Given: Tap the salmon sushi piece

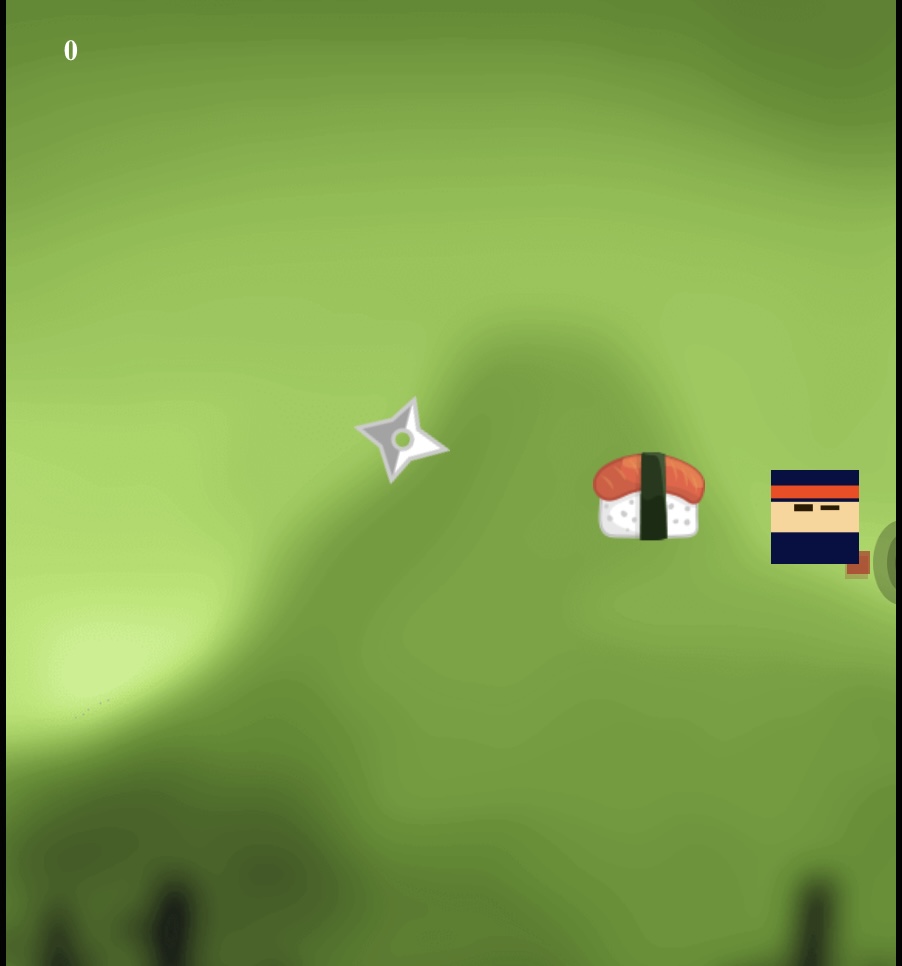Looking at the screenshot, I should [649, 497].
